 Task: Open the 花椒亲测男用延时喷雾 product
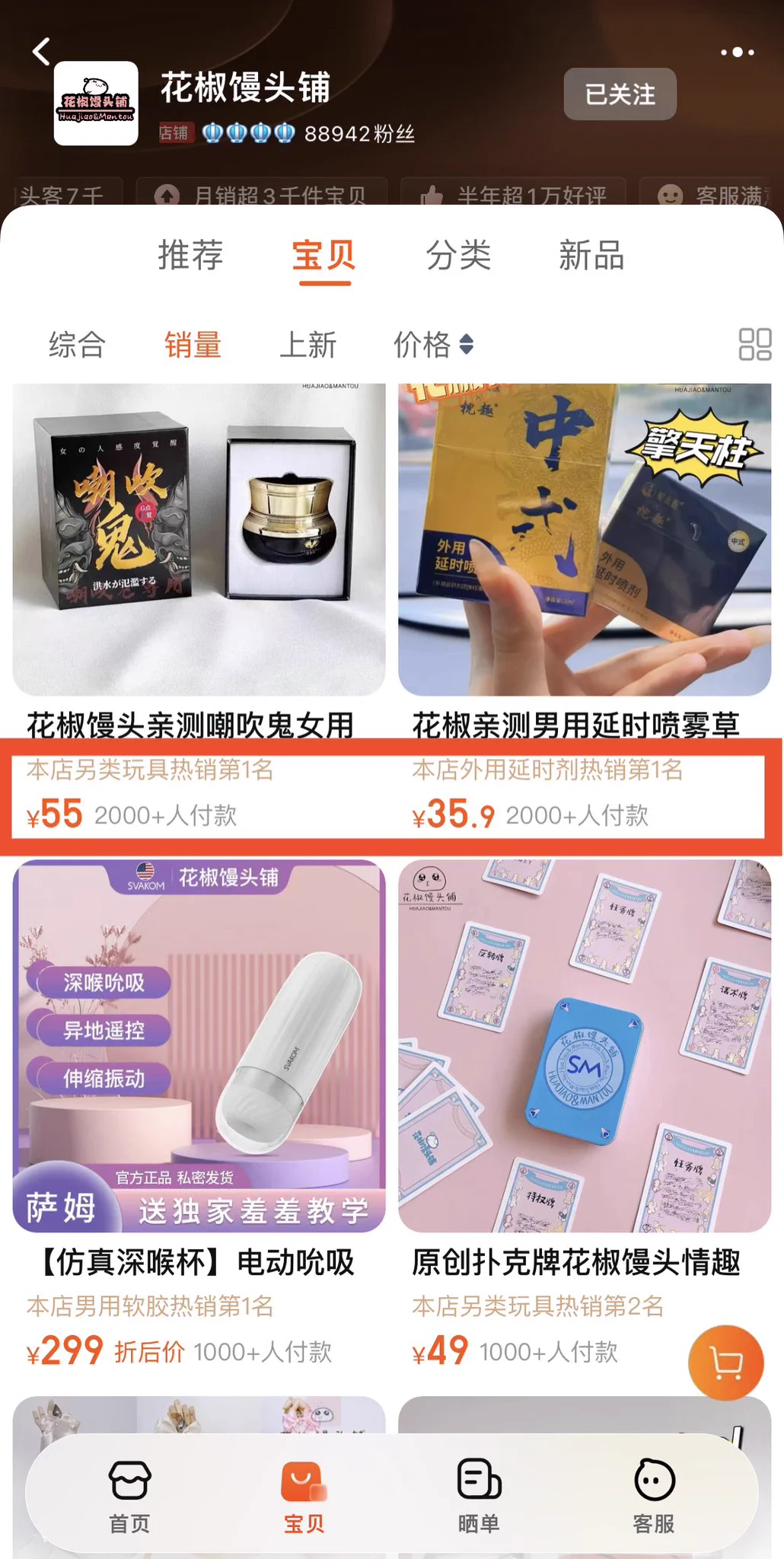point(584,540)
